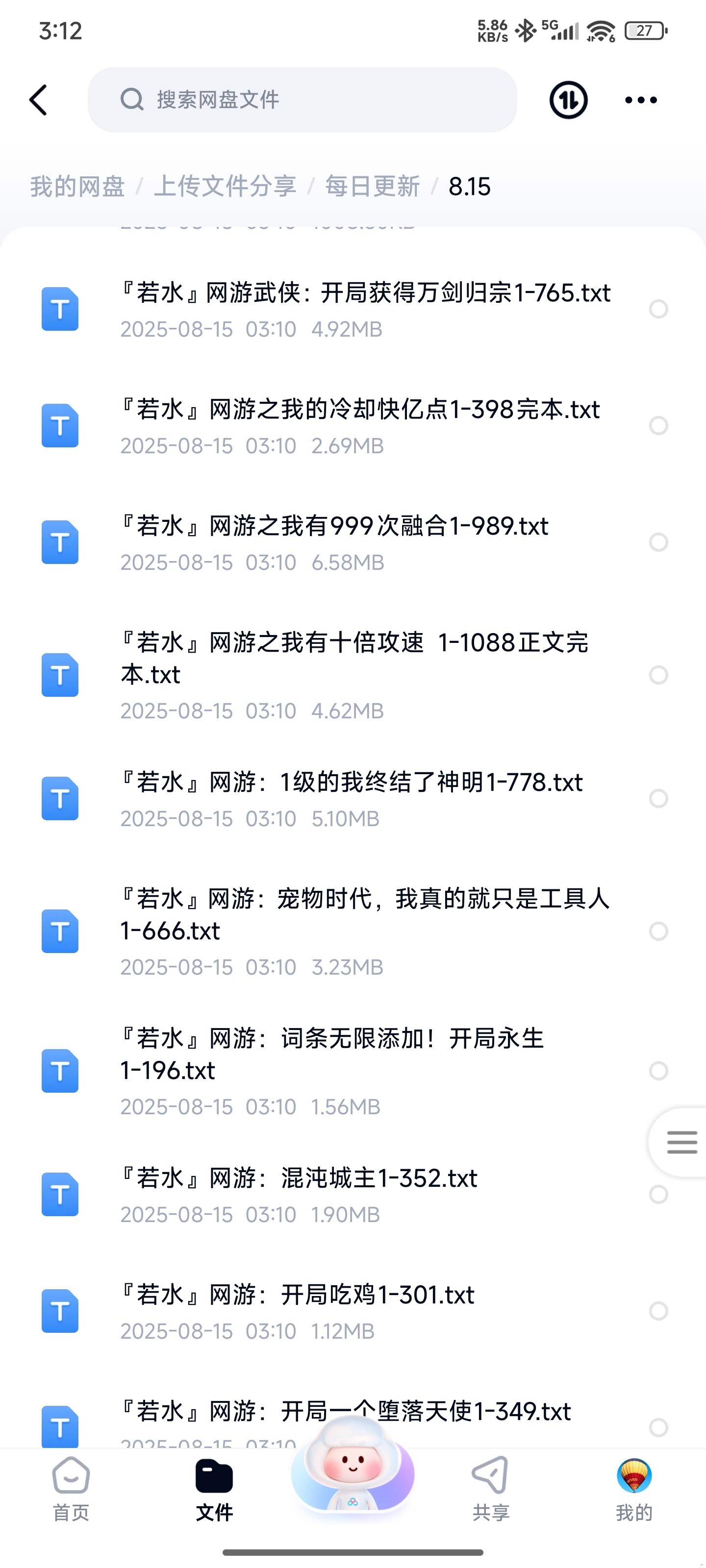Tap the 搜索网盘文件 search box
The image size is (706, 1568).
(302, 100)
